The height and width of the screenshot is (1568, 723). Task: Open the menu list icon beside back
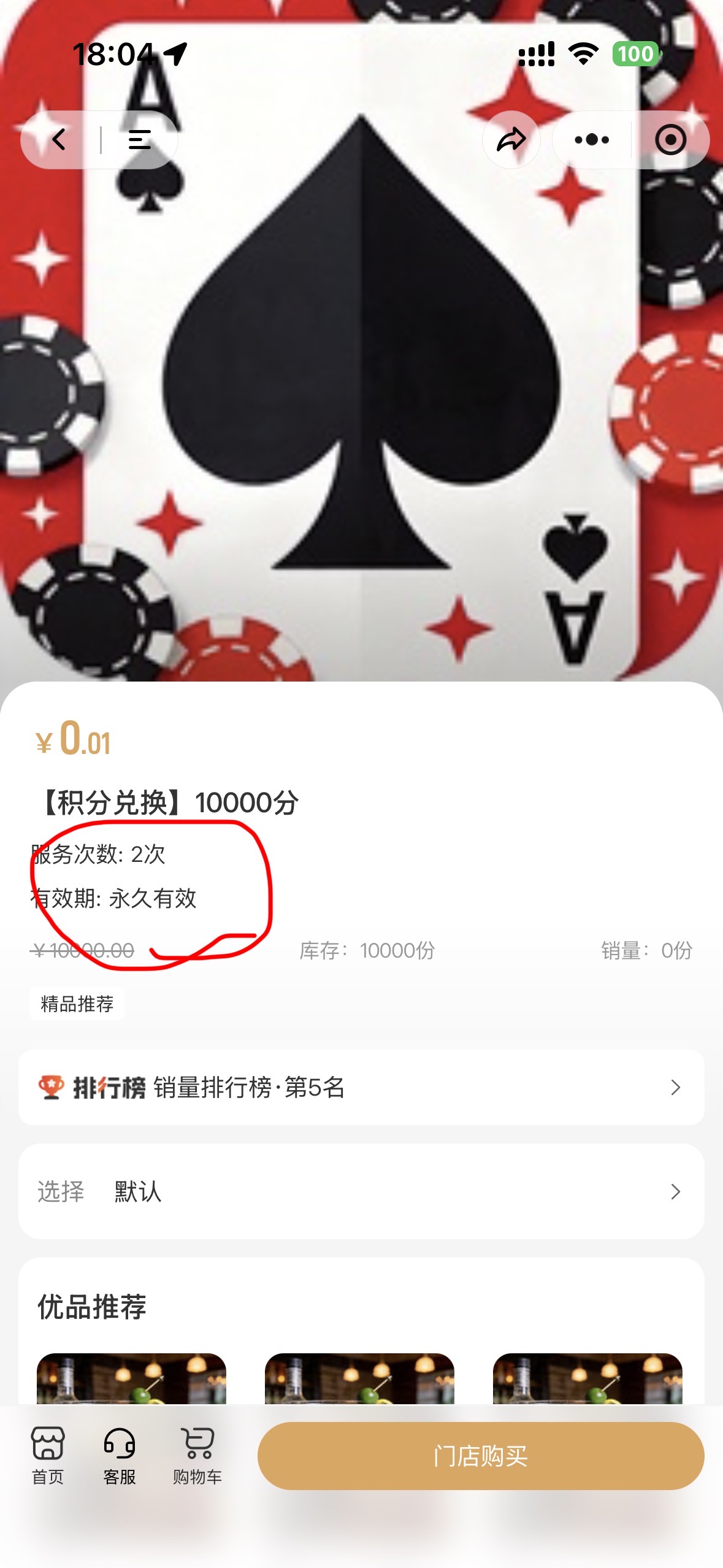[139, 140]
